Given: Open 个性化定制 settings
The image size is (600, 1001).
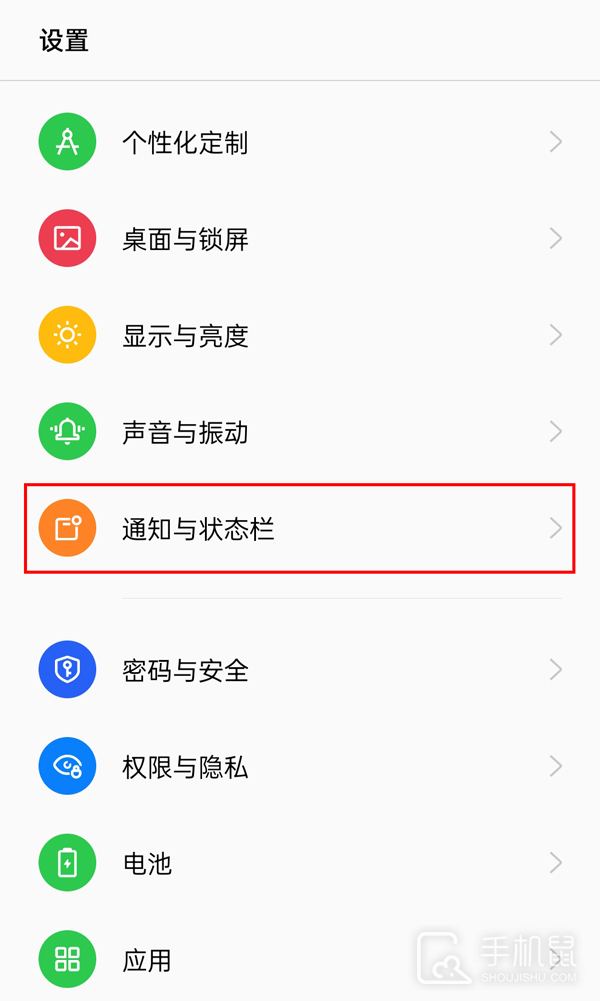Looking at the screenshot, I should tap(185, 143).
